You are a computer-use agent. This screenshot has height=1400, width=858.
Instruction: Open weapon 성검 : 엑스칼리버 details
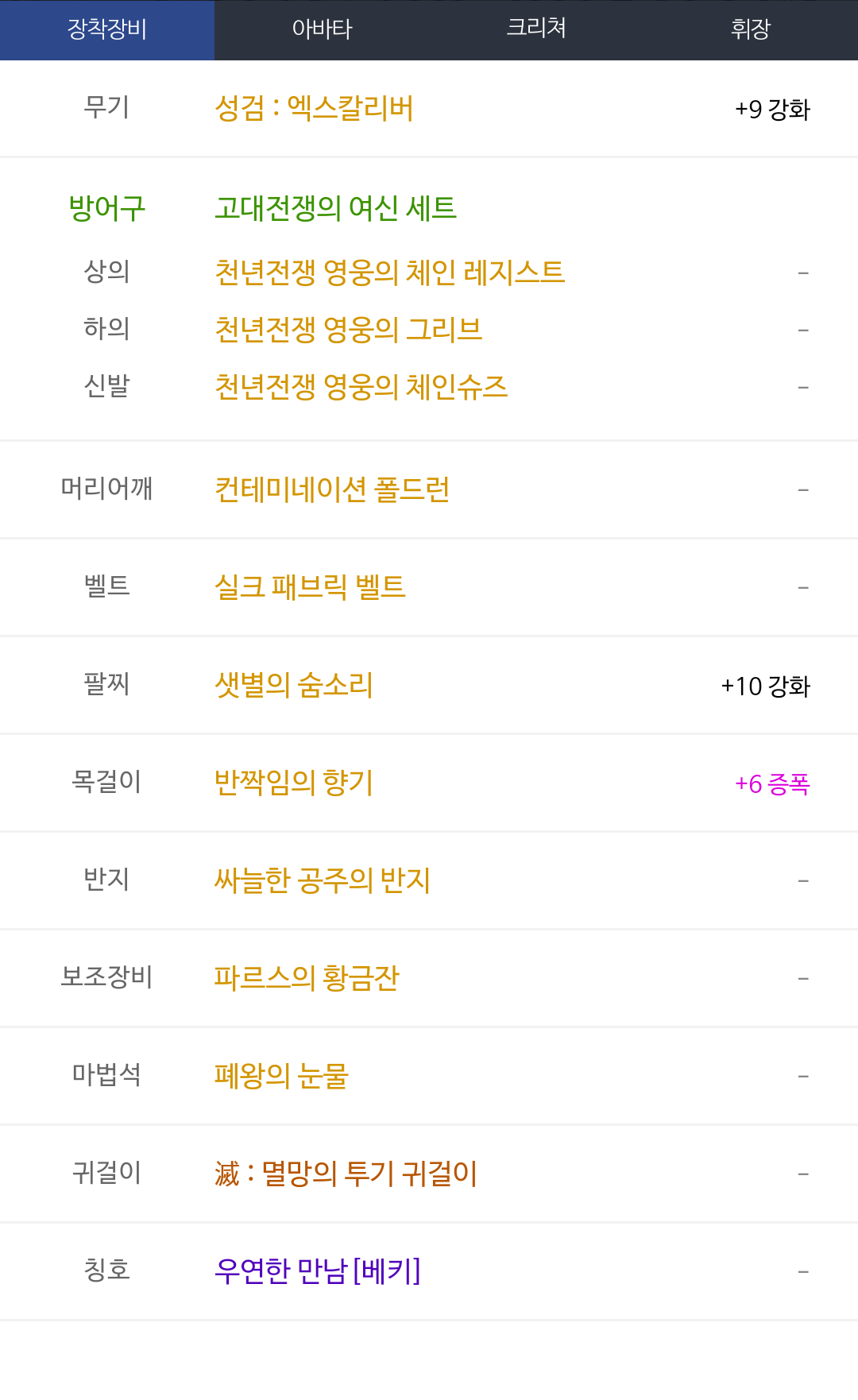pos(314,108)
